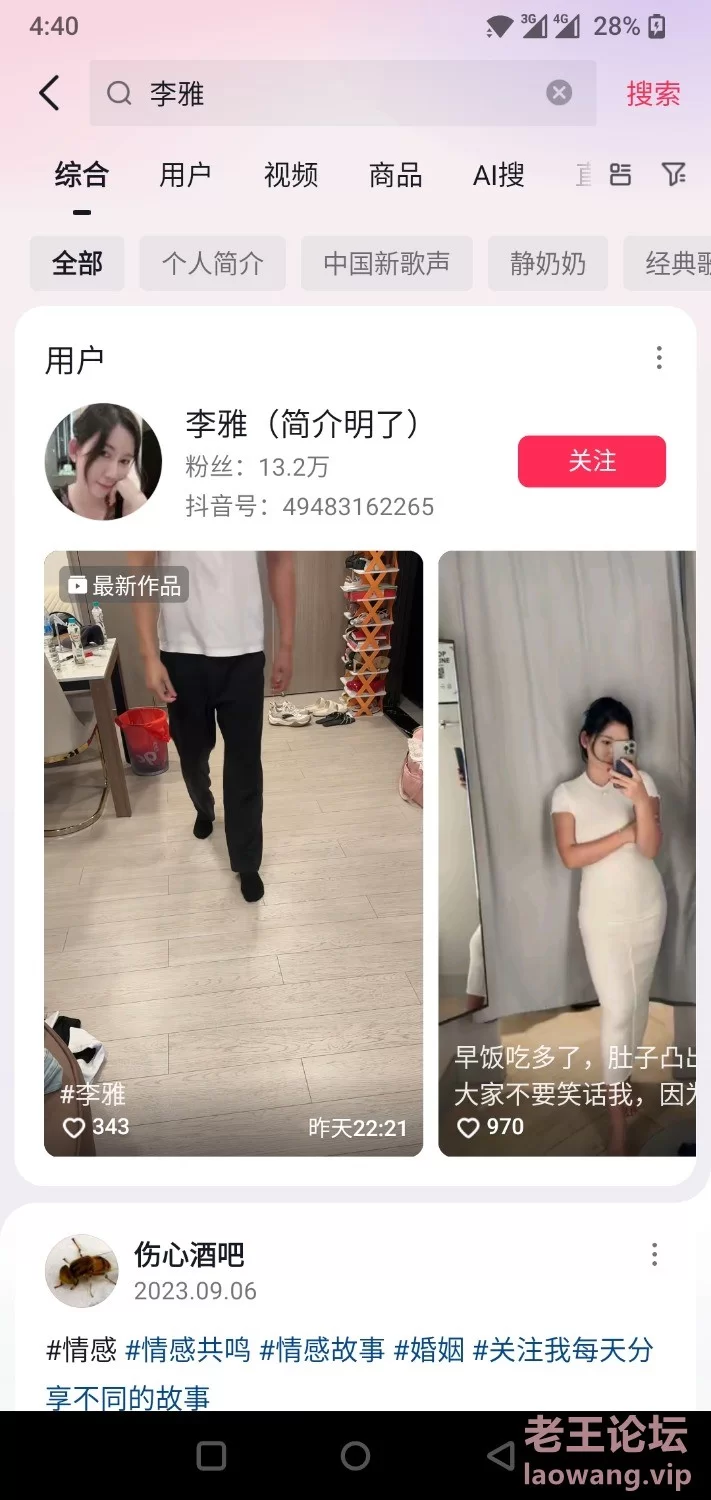Viewport: 711px width, 1500px height.
Task: Open the search filter options
Action: pos(674,175)
